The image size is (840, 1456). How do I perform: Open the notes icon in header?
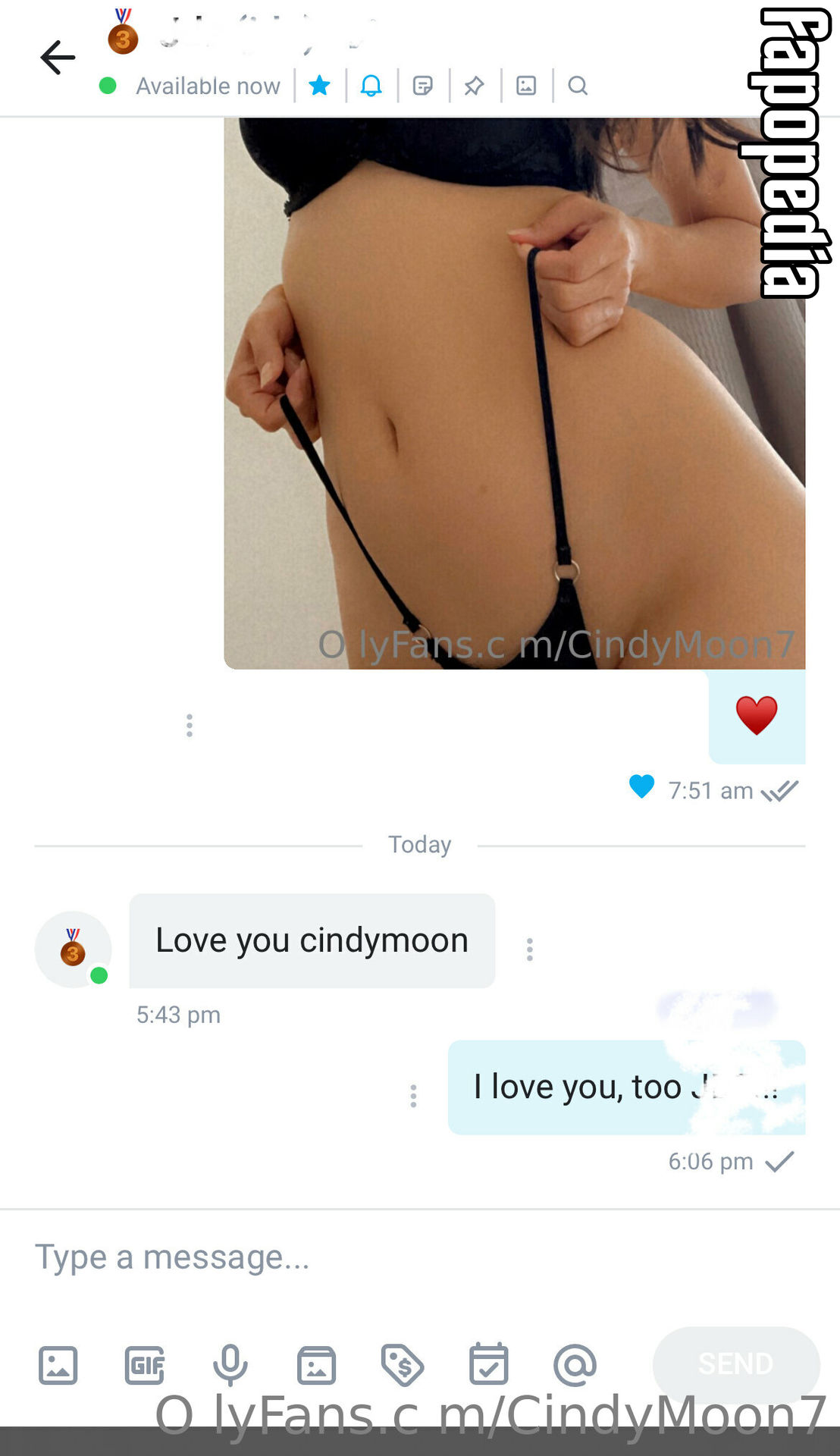click(422, 86)
